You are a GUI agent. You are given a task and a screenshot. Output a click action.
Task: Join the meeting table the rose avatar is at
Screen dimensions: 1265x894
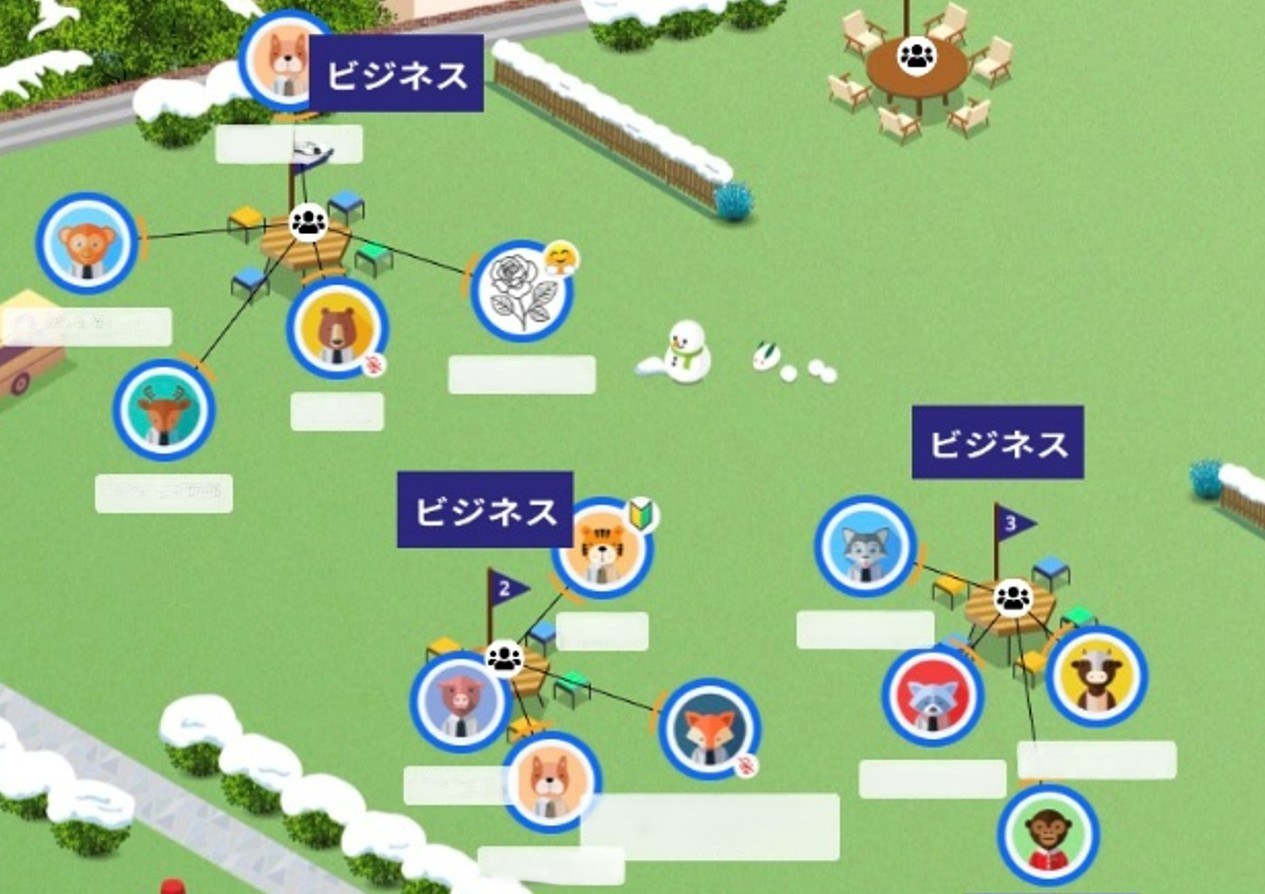tap(308, 221)
